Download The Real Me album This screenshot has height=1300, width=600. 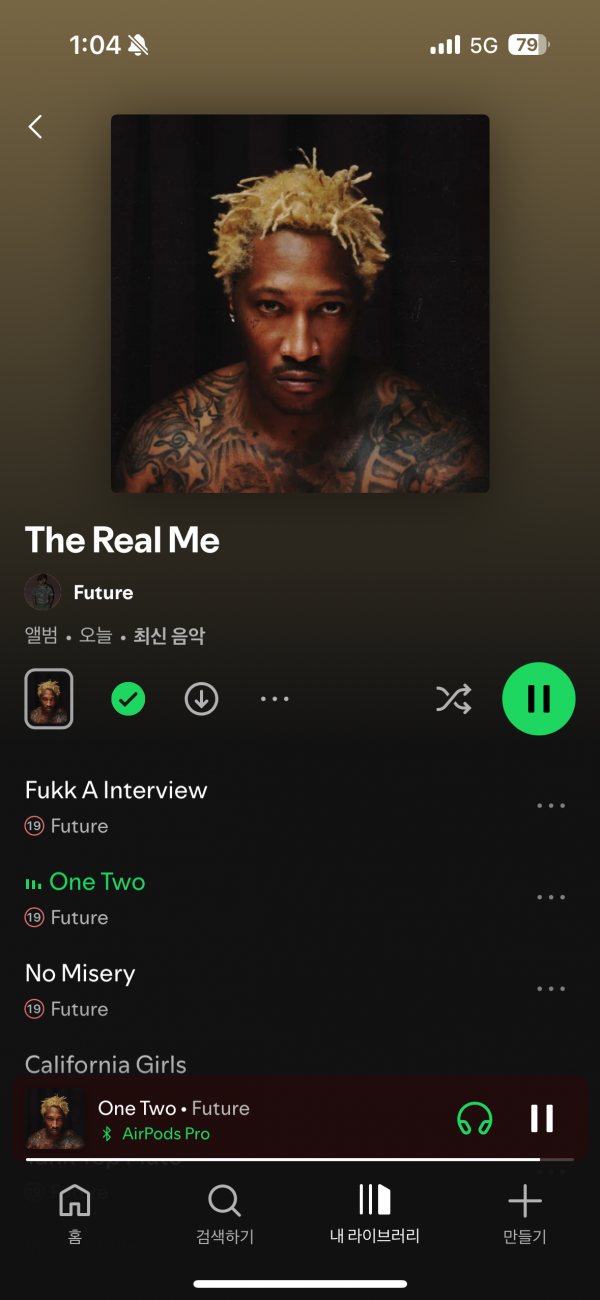[201, 699]
